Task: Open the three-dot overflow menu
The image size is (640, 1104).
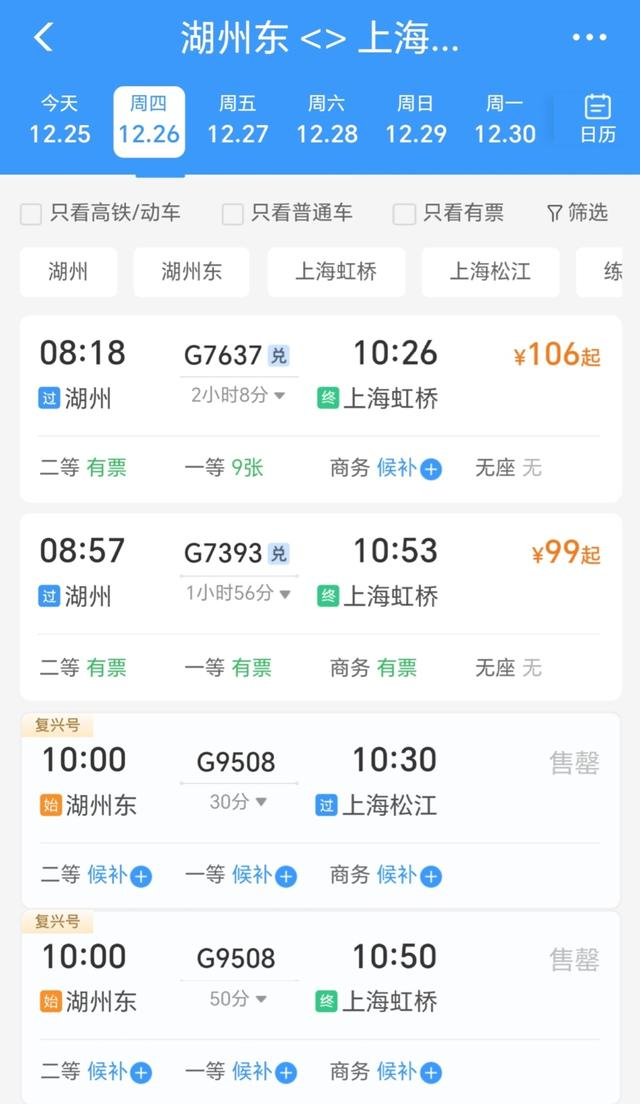Action: click(x=589, y=38)
